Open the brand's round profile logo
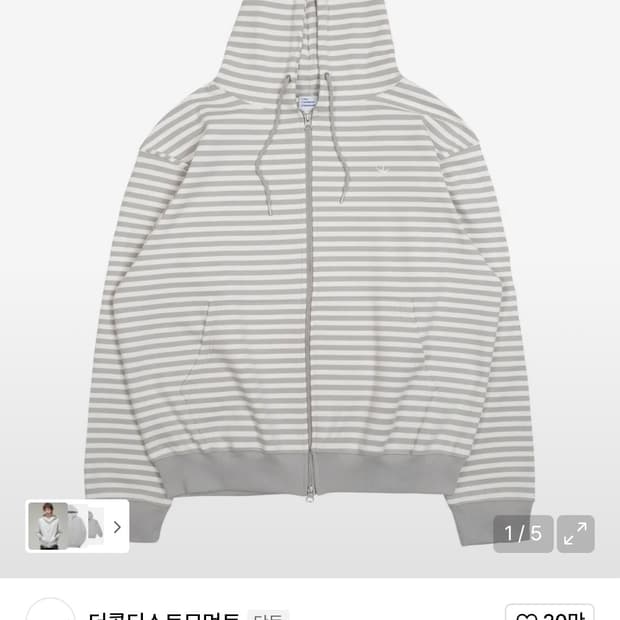The height and width of the screenshot is (620, 620). [x=50, y=612]
